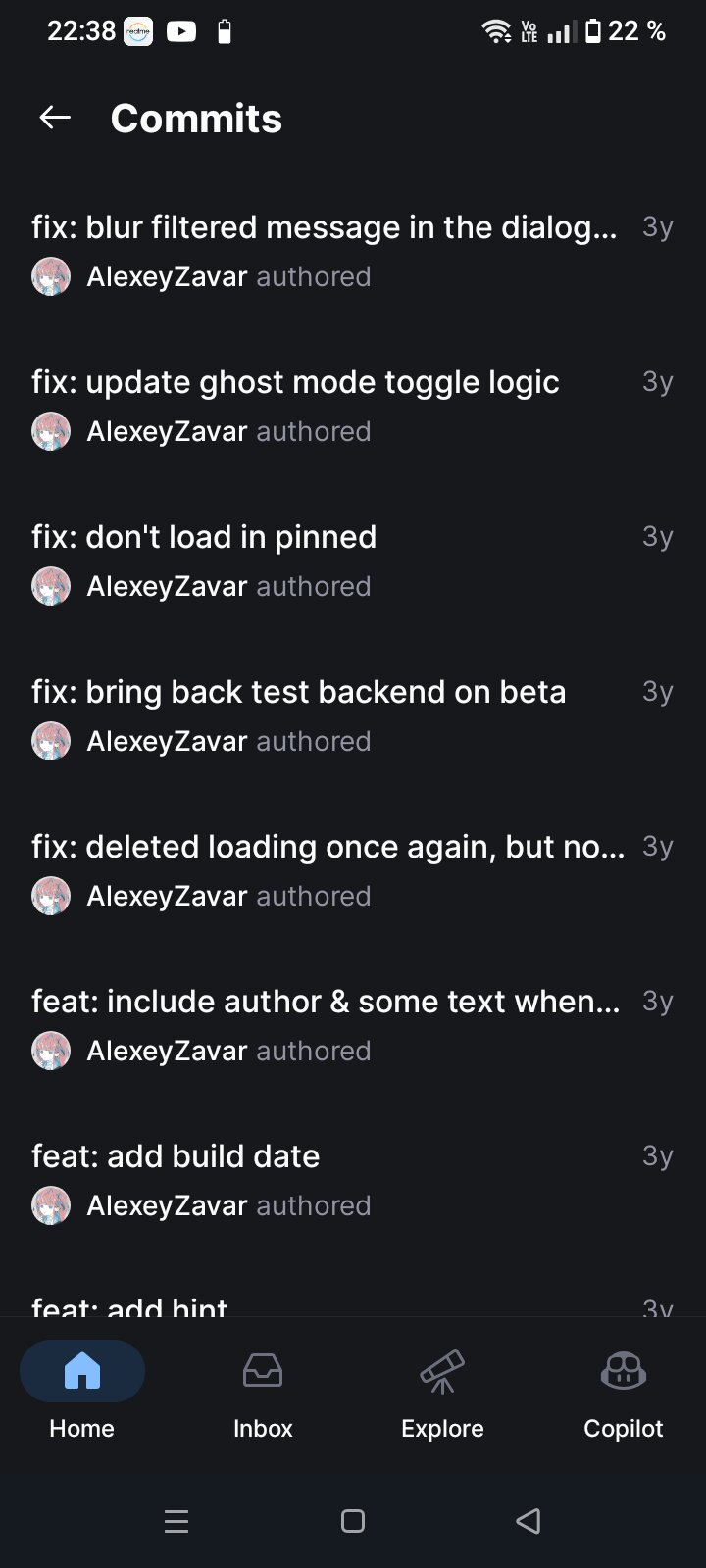Switch to the Inbox tab
The width and height of the screenshot is (706, 1568).
(x=263, y=1392)
